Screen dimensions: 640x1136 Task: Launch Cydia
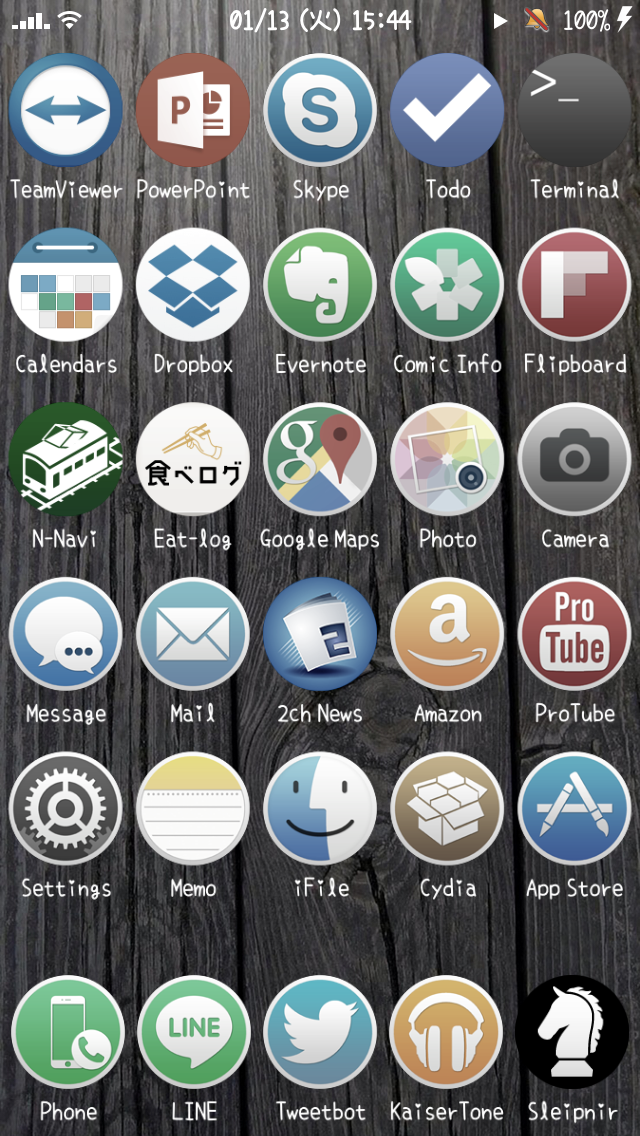click(x=447, y=808)
